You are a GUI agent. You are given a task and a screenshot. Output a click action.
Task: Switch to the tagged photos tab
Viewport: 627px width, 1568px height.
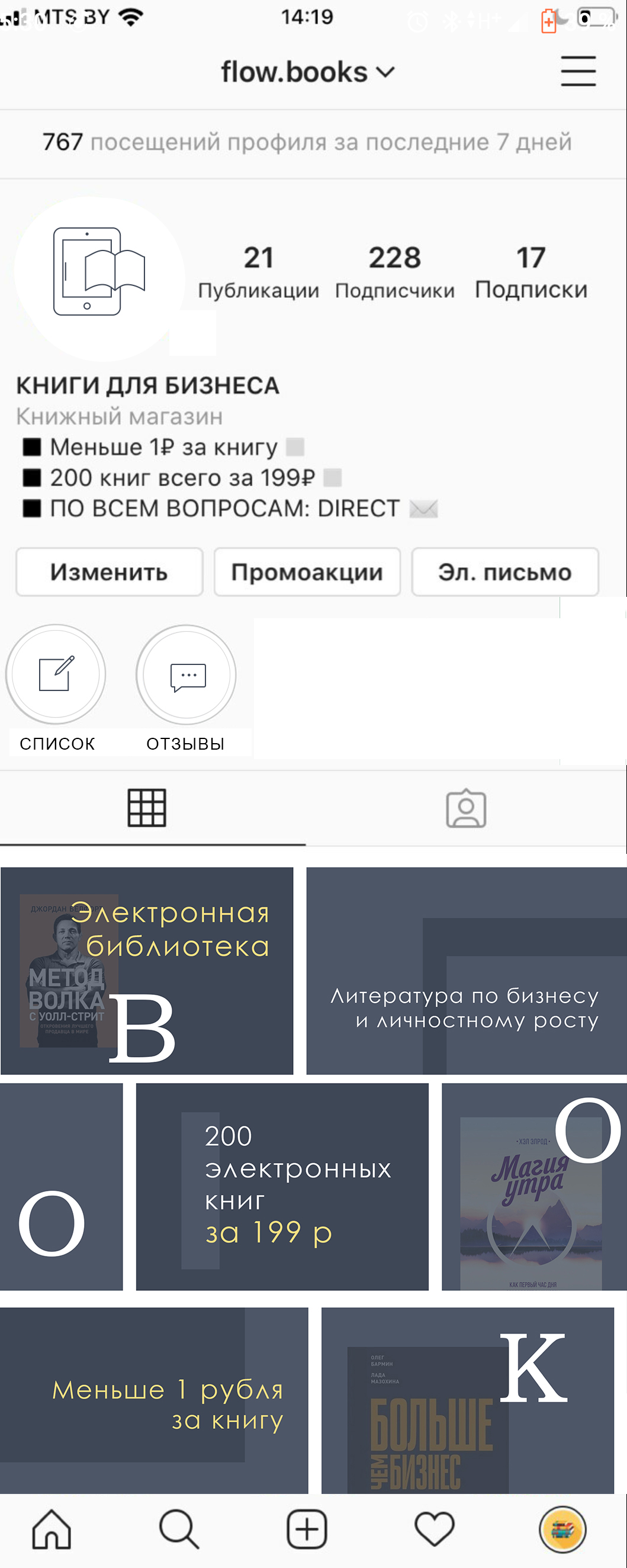click(466, 808)
